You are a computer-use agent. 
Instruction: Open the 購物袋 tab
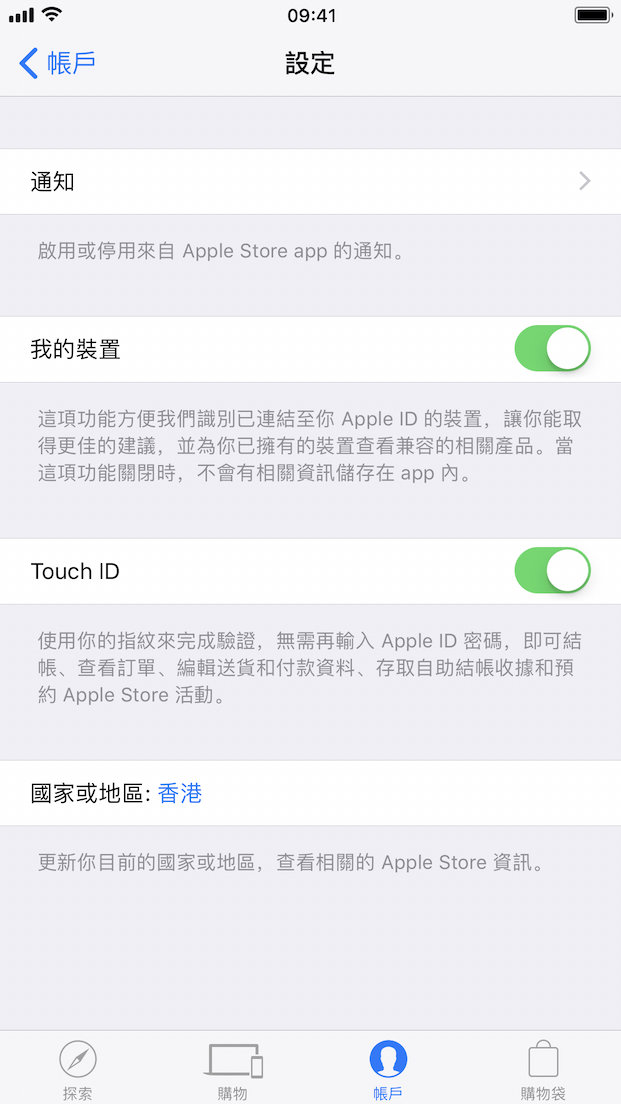click(543, 1068)
